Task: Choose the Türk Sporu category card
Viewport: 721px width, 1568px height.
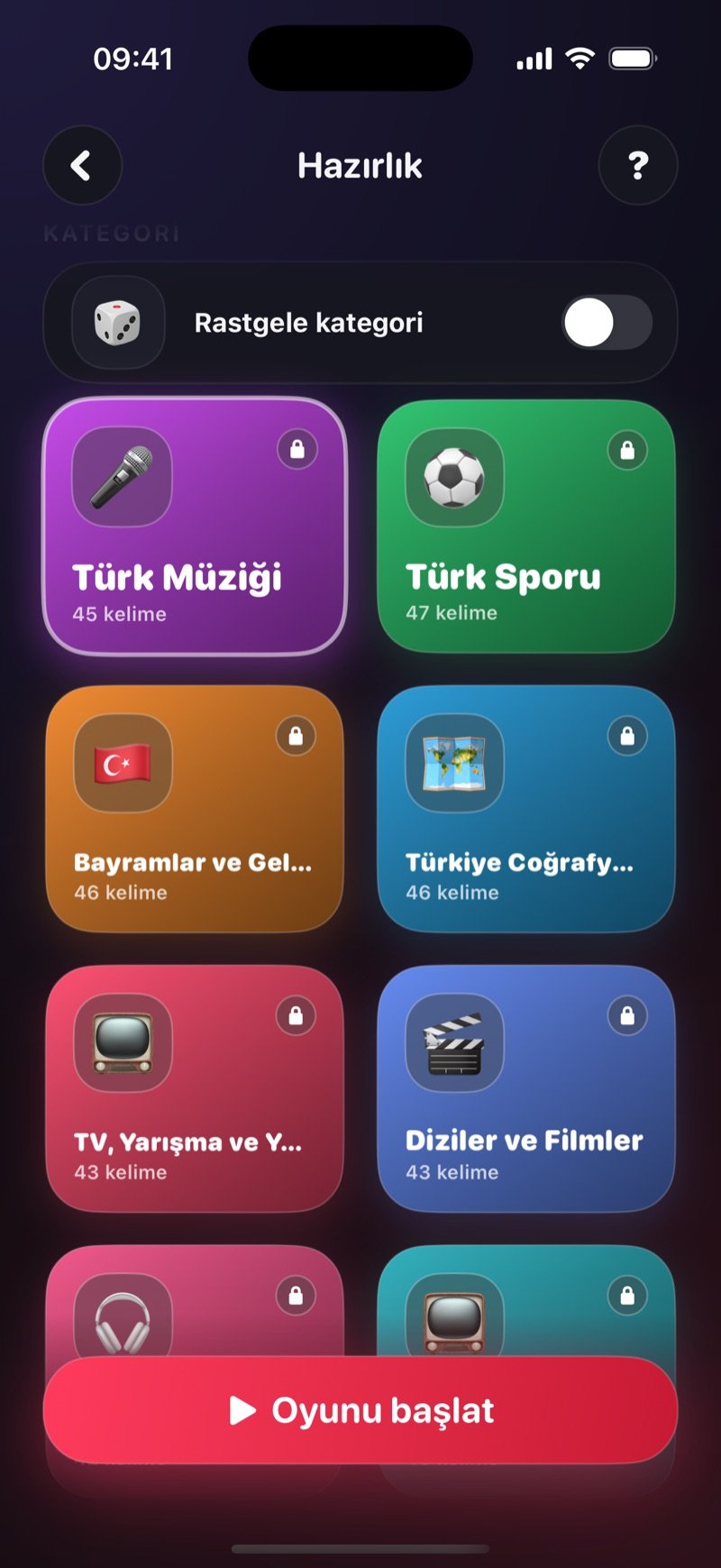Action: [x=526, y=526]
